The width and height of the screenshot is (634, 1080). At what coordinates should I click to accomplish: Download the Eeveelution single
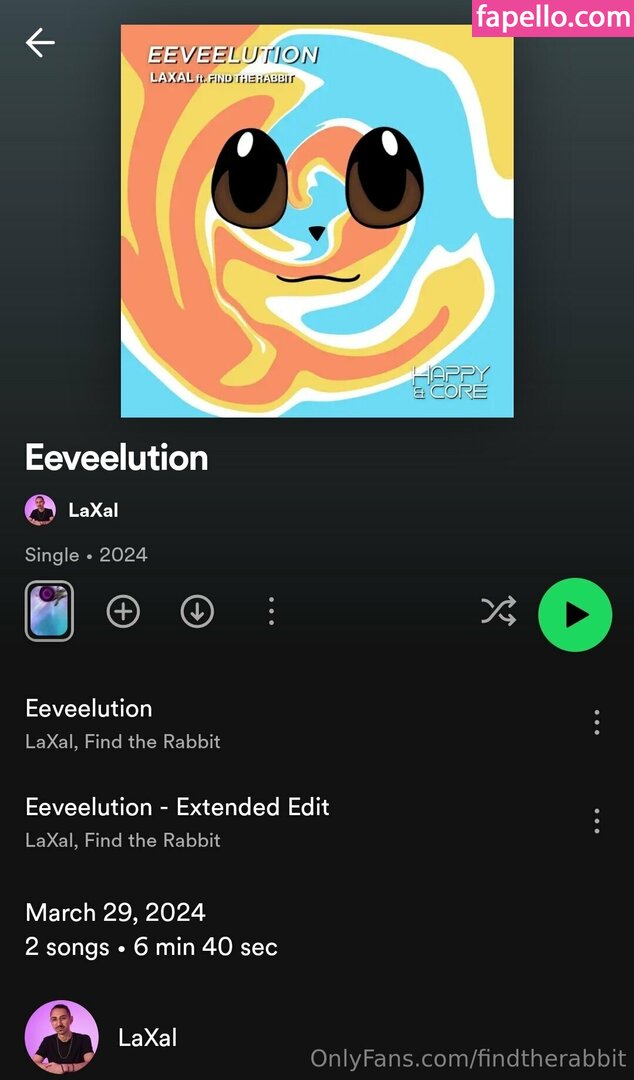pos(197,611)
